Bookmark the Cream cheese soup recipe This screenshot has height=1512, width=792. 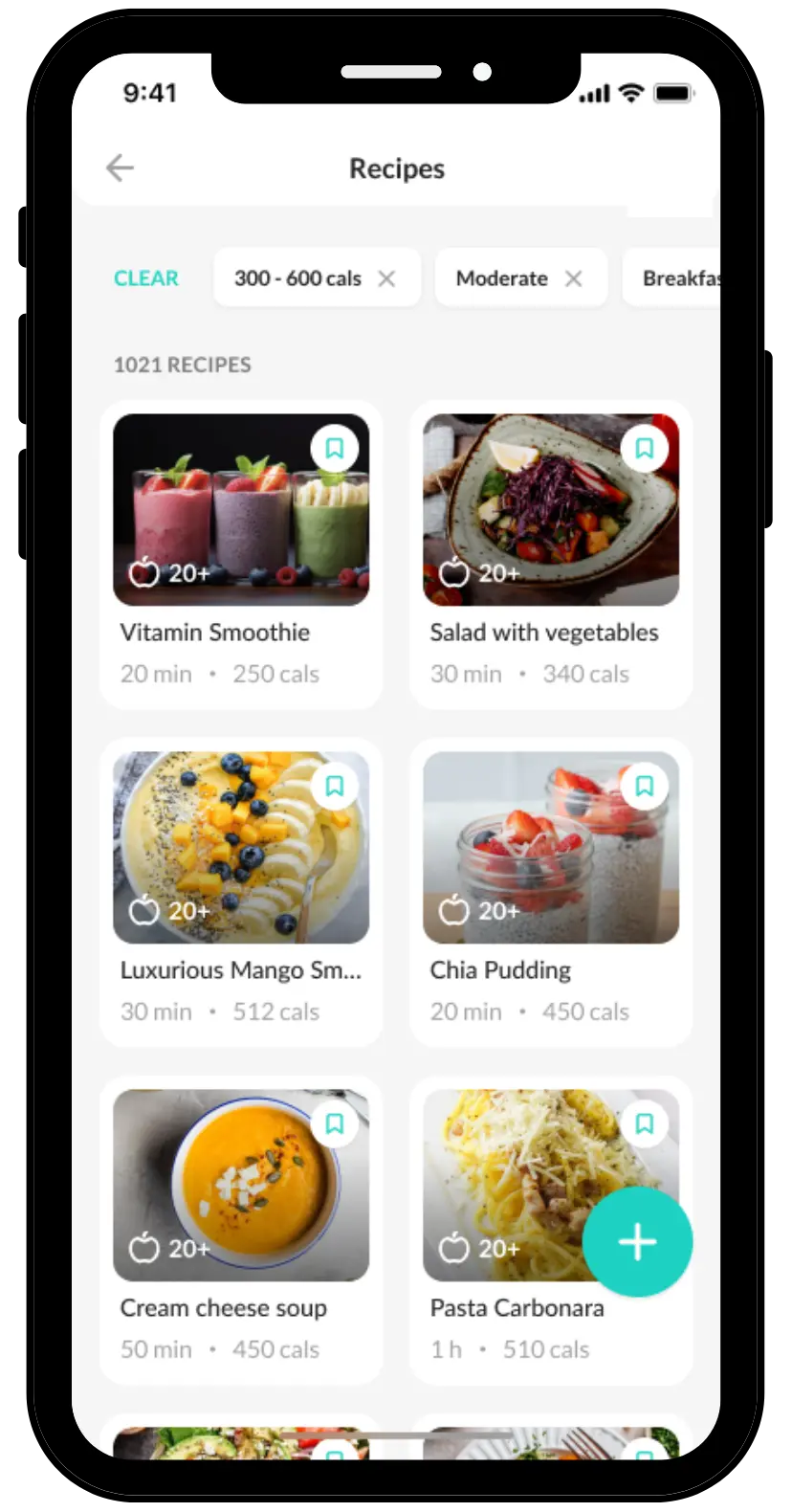click(x=335, y=1123)
